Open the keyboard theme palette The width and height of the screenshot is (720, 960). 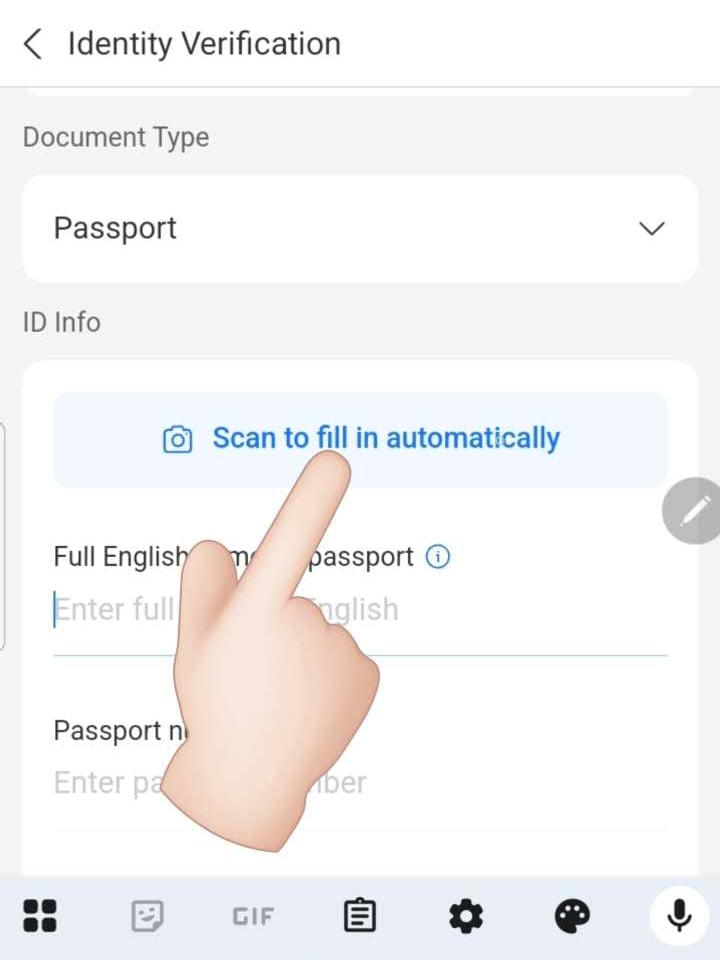point(572,915)
